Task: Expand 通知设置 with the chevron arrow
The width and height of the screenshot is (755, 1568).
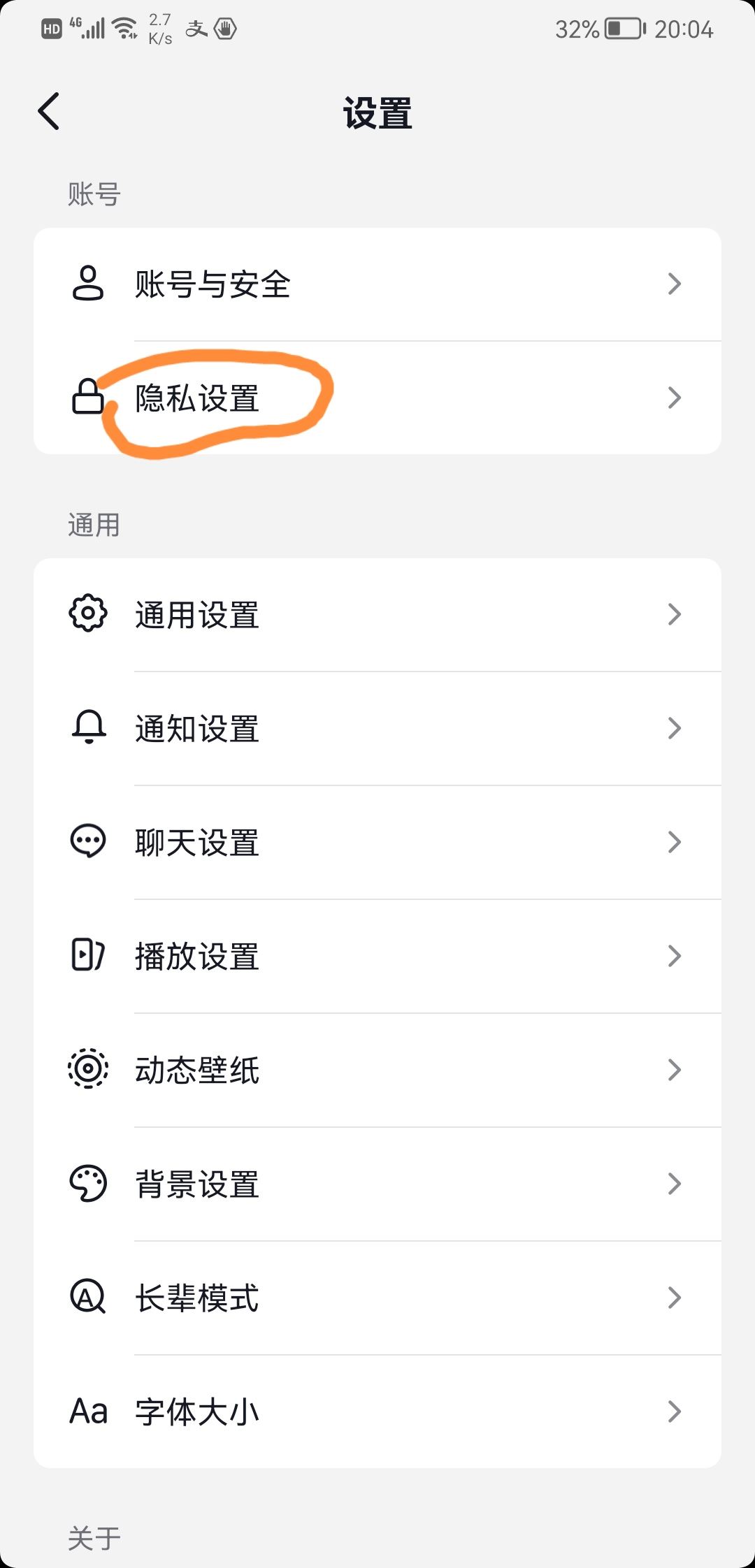Action: [673, 728]
